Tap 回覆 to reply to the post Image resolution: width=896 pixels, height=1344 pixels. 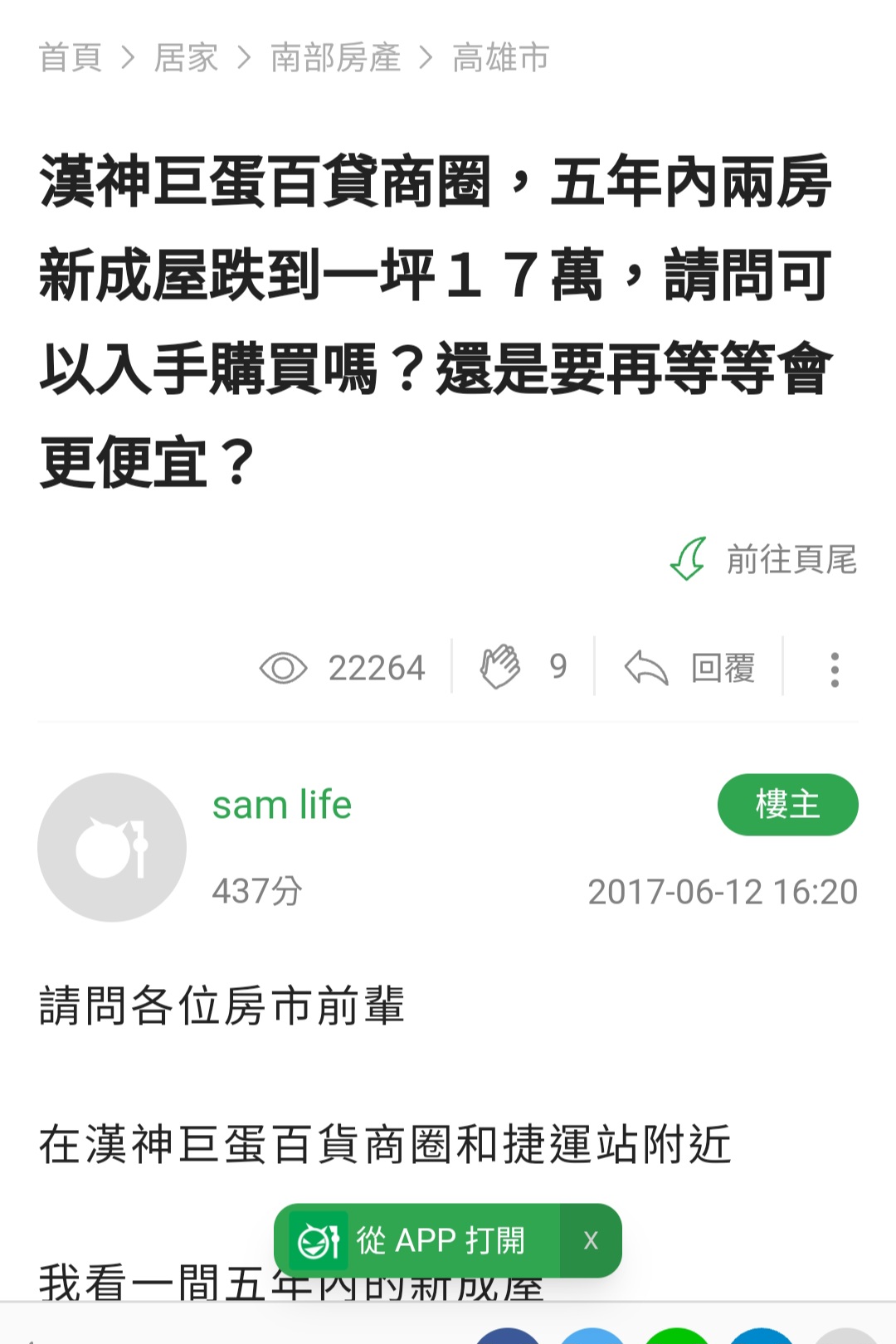coord(690,668)
